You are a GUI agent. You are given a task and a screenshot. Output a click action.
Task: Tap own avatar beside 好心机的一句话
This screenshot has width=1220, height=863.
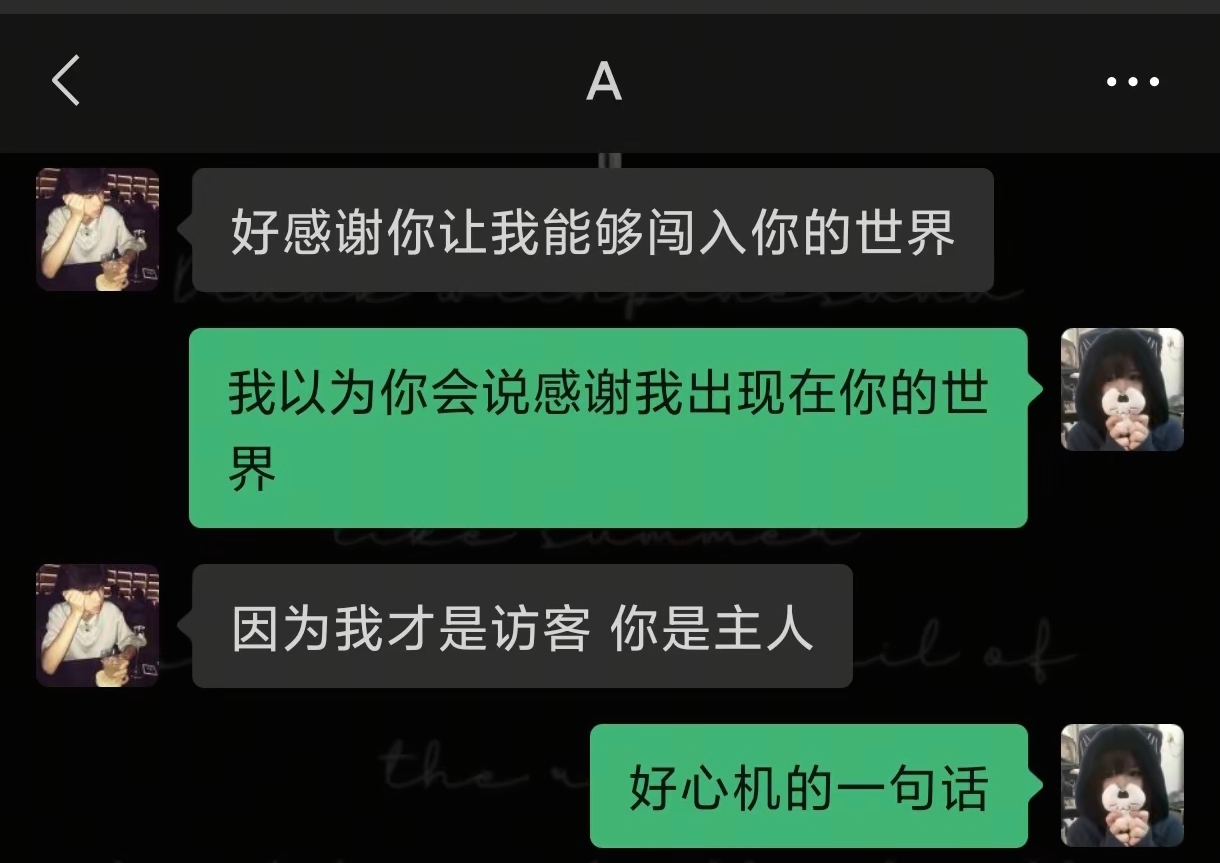(1121, 785)
